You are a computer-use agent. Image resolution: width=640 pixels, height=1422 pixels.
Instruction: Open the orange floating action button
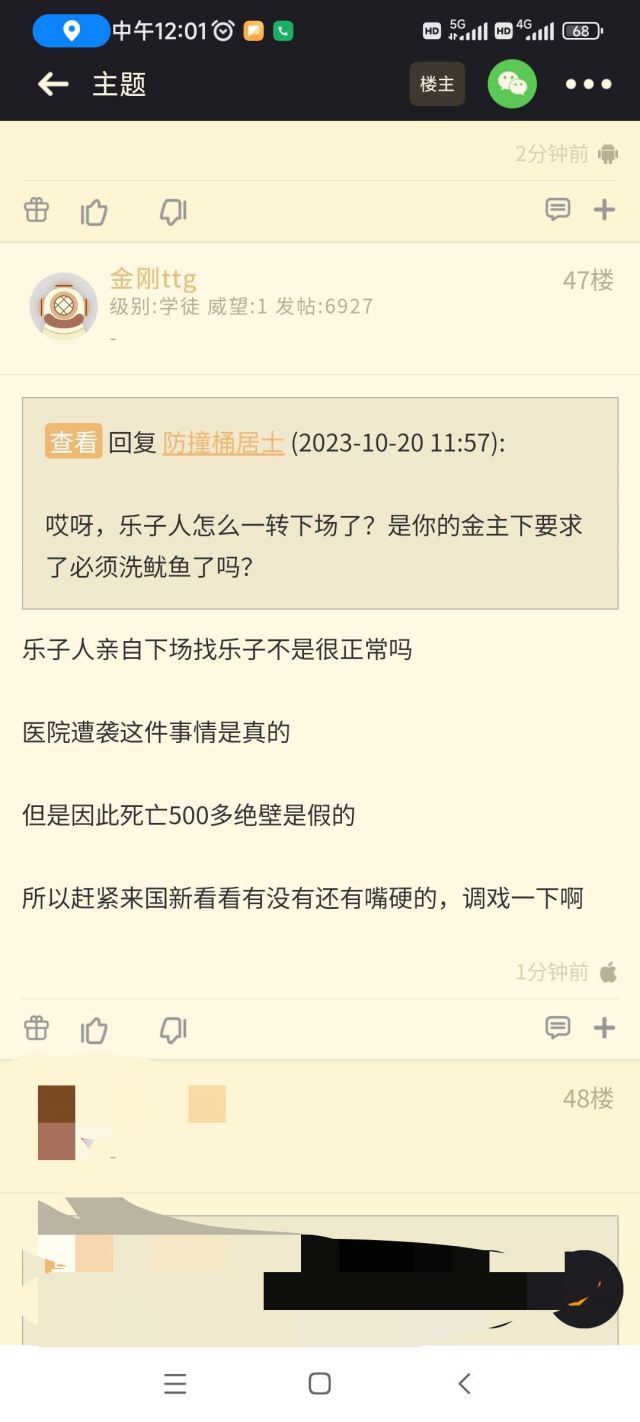coord(586,1289)
